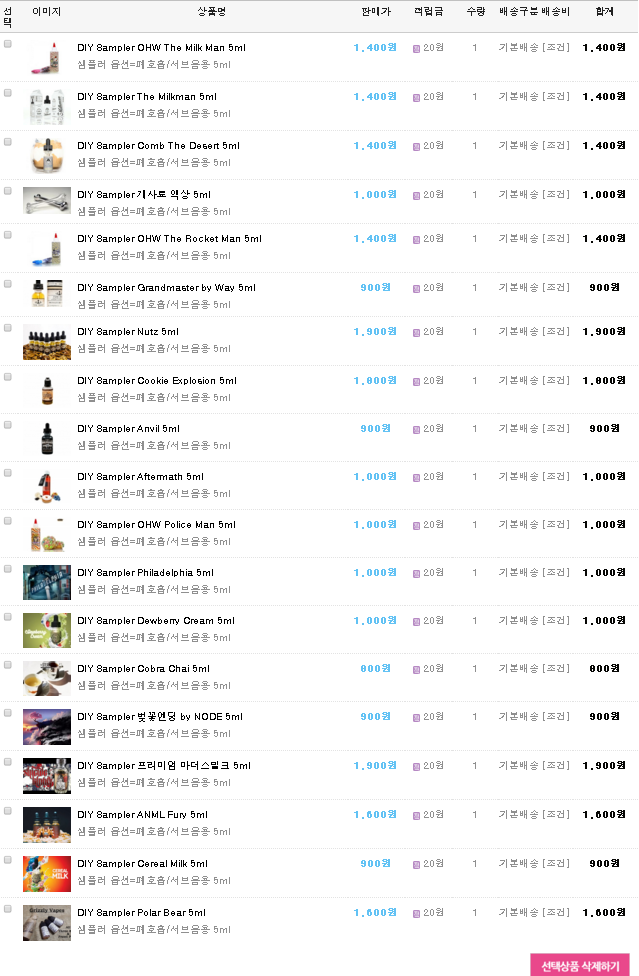The width and height of the screenshot is (639, 976).
Task: Tick the checkbox for ANML Fury 5ml
Action: 8,811
